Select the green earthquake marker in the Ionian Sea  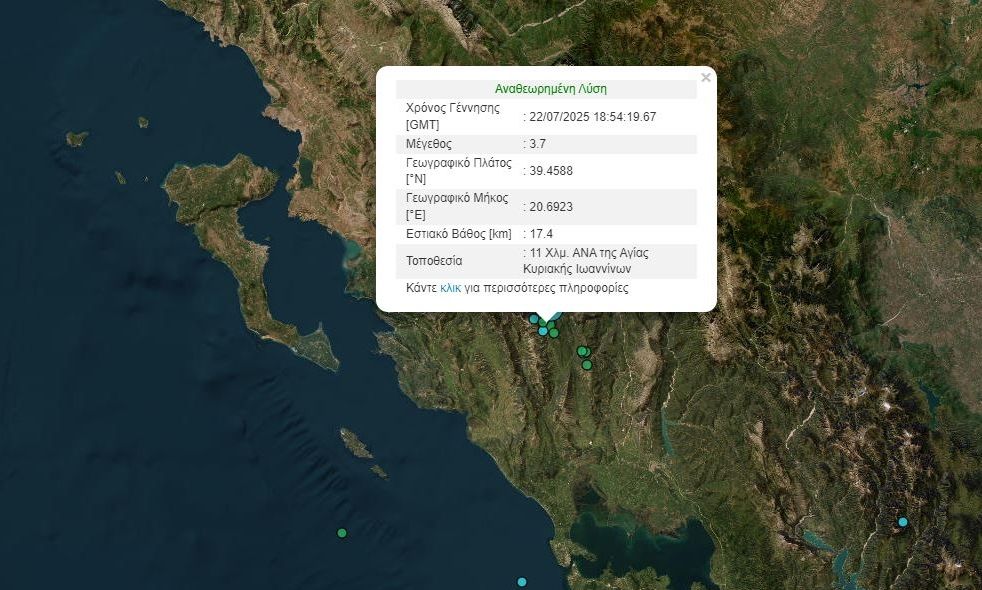click(x=342, y=533)
